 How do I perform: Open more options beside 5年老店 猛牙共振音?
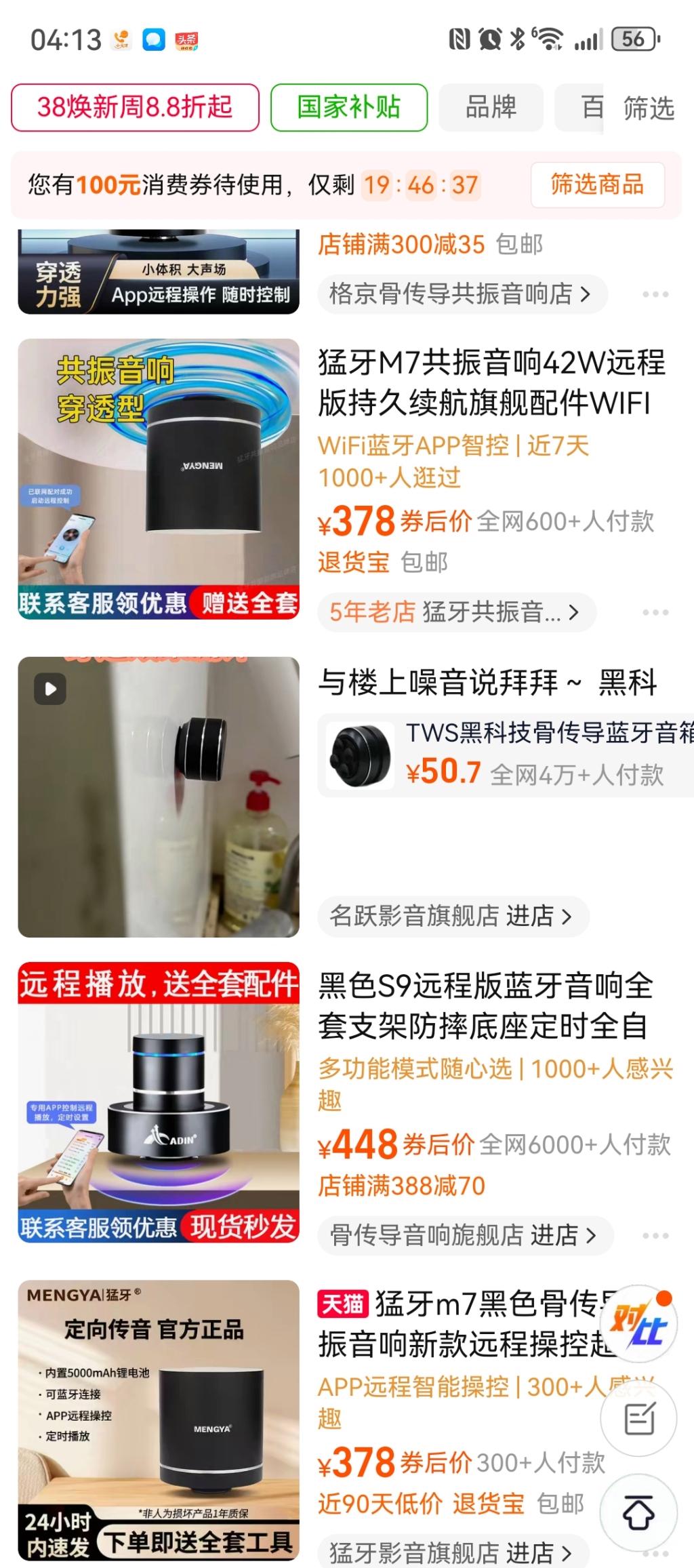(655, 612)
